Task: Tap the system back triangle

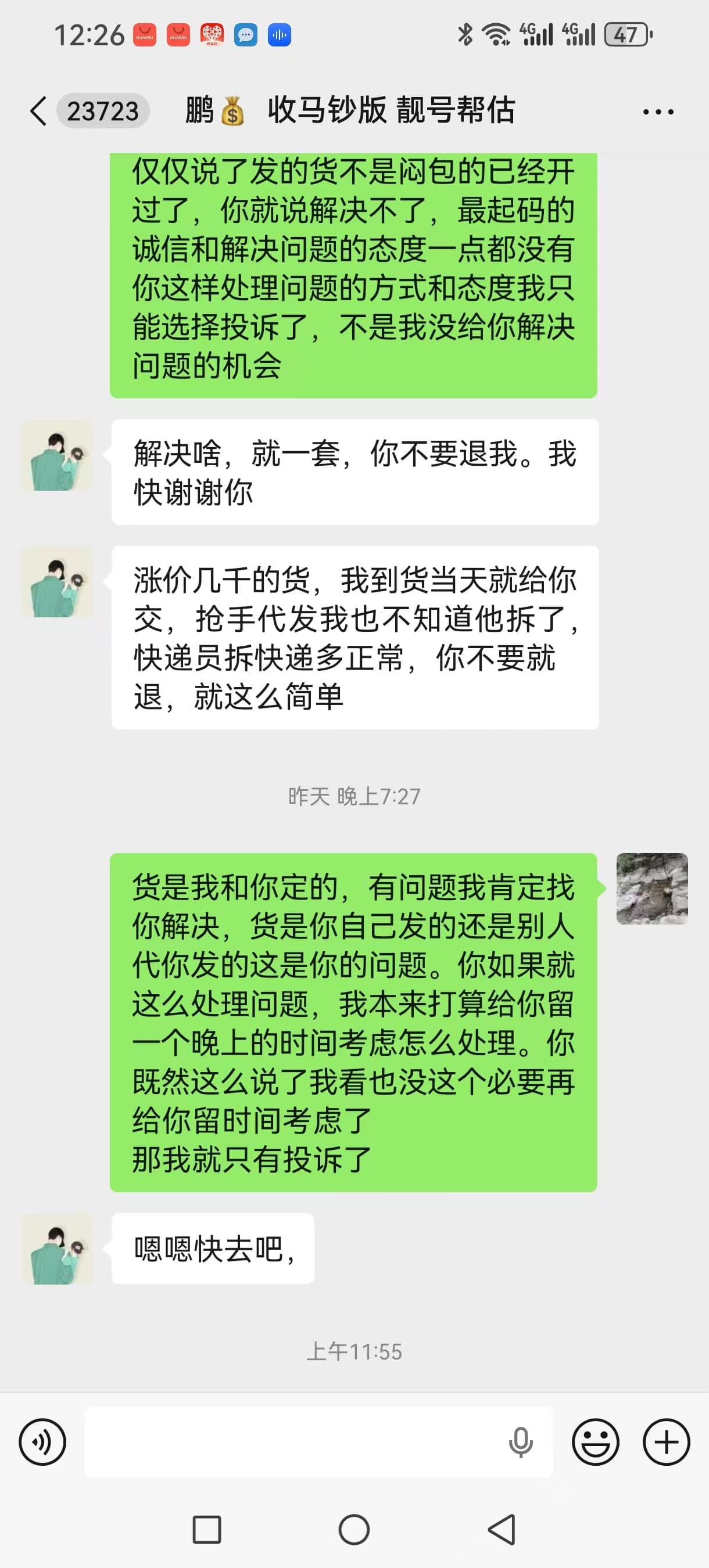Action: point(503,1529)
